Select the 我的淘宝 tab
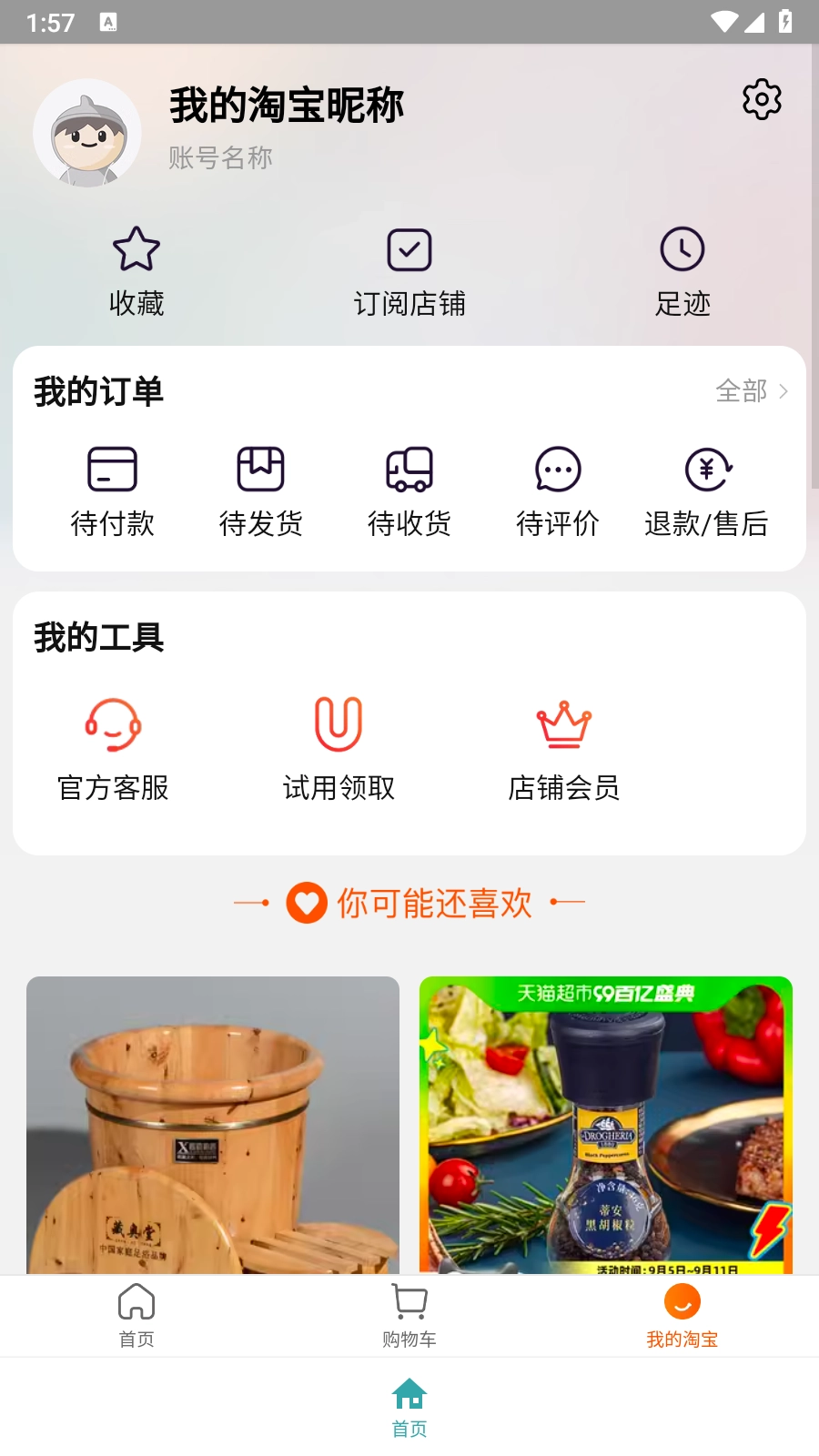Screen dimensions: 819x1456 tap(682, 1315)
